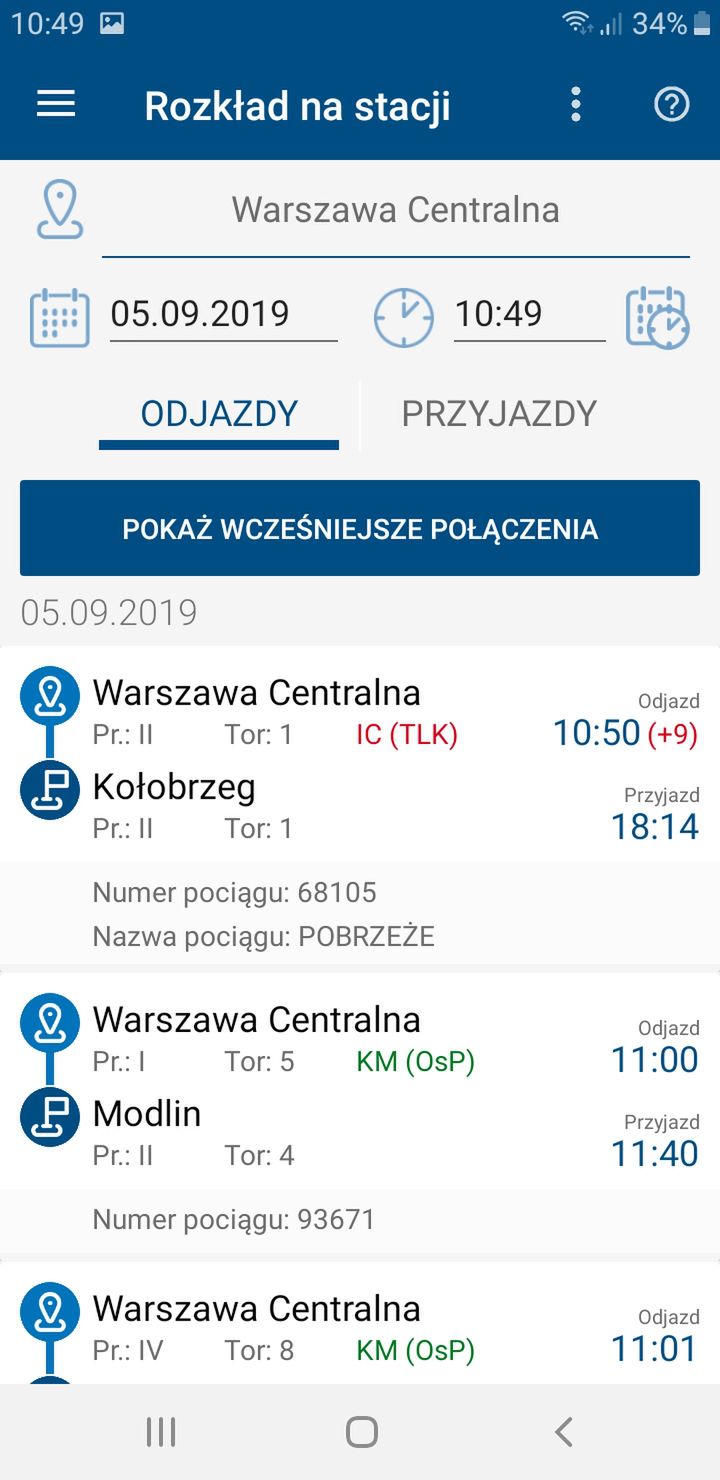This screenshot has height=1480, width=720.
Task: Select the ODJAZDY tab
Action: click(219, 414)
